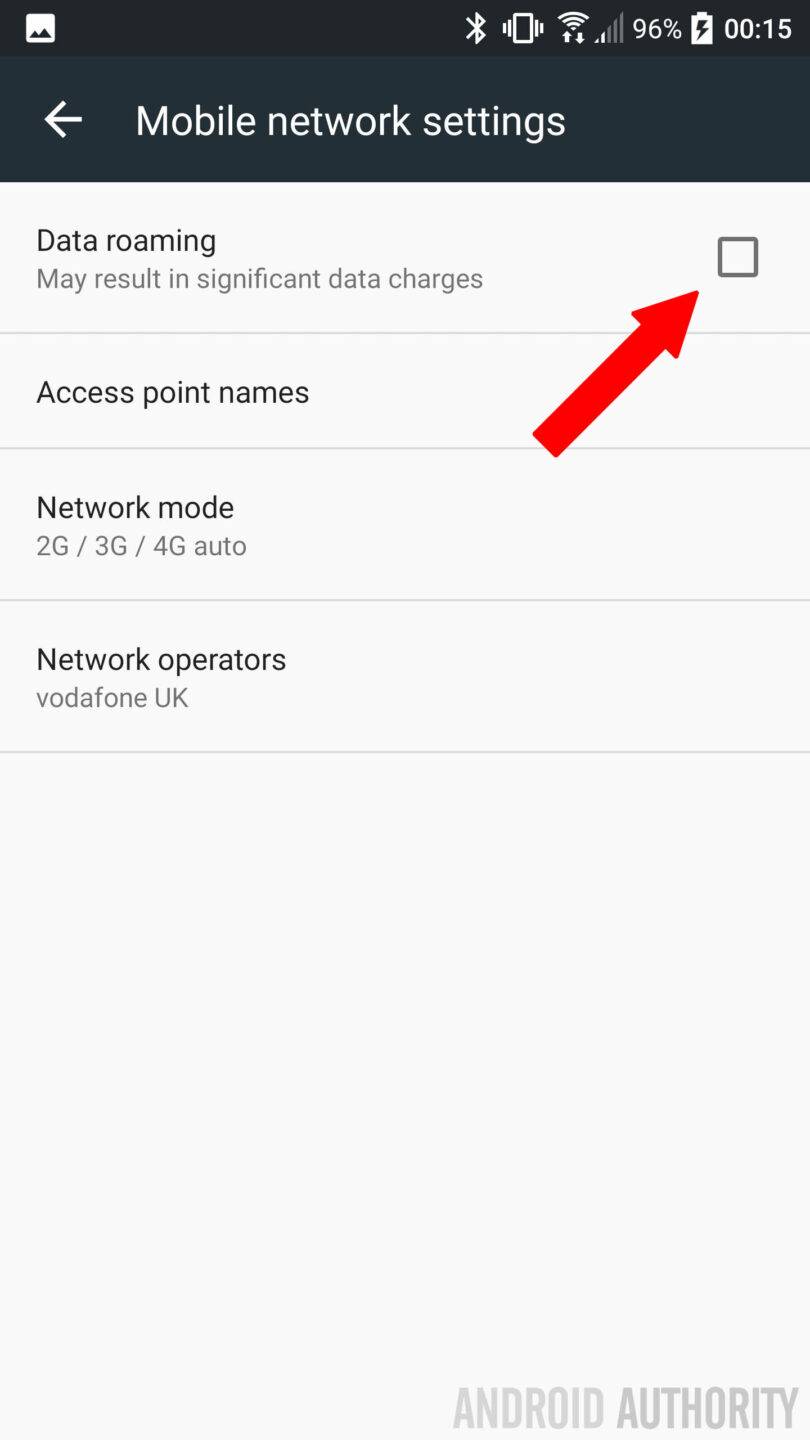Tap the cellular signal strength icon
Viewport: 810px width, 1440px height.
610,28
